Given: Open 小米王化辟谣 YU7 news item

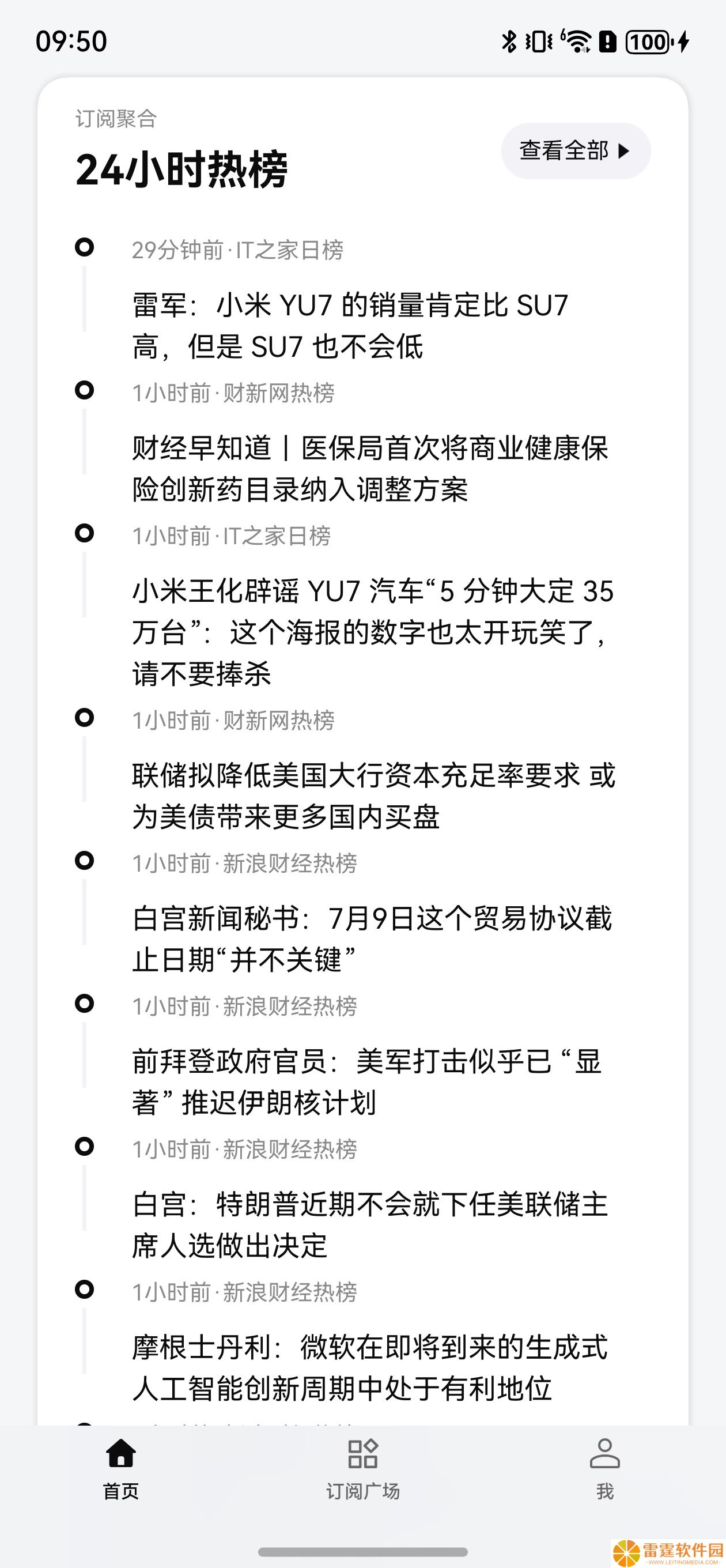Looking at the screenshot, I should 373,632.
